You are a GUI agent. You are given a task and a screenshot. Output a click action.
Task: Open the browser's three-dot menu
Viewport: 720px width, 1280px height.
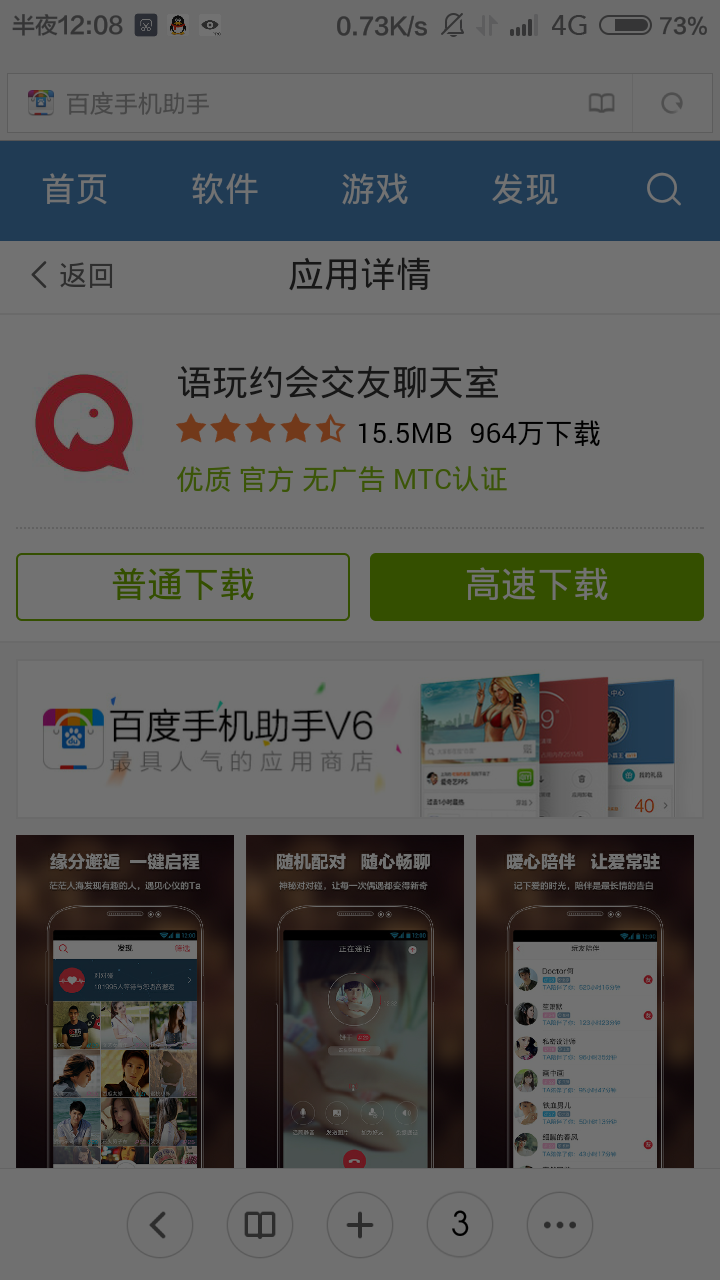tap(560, 1224)
